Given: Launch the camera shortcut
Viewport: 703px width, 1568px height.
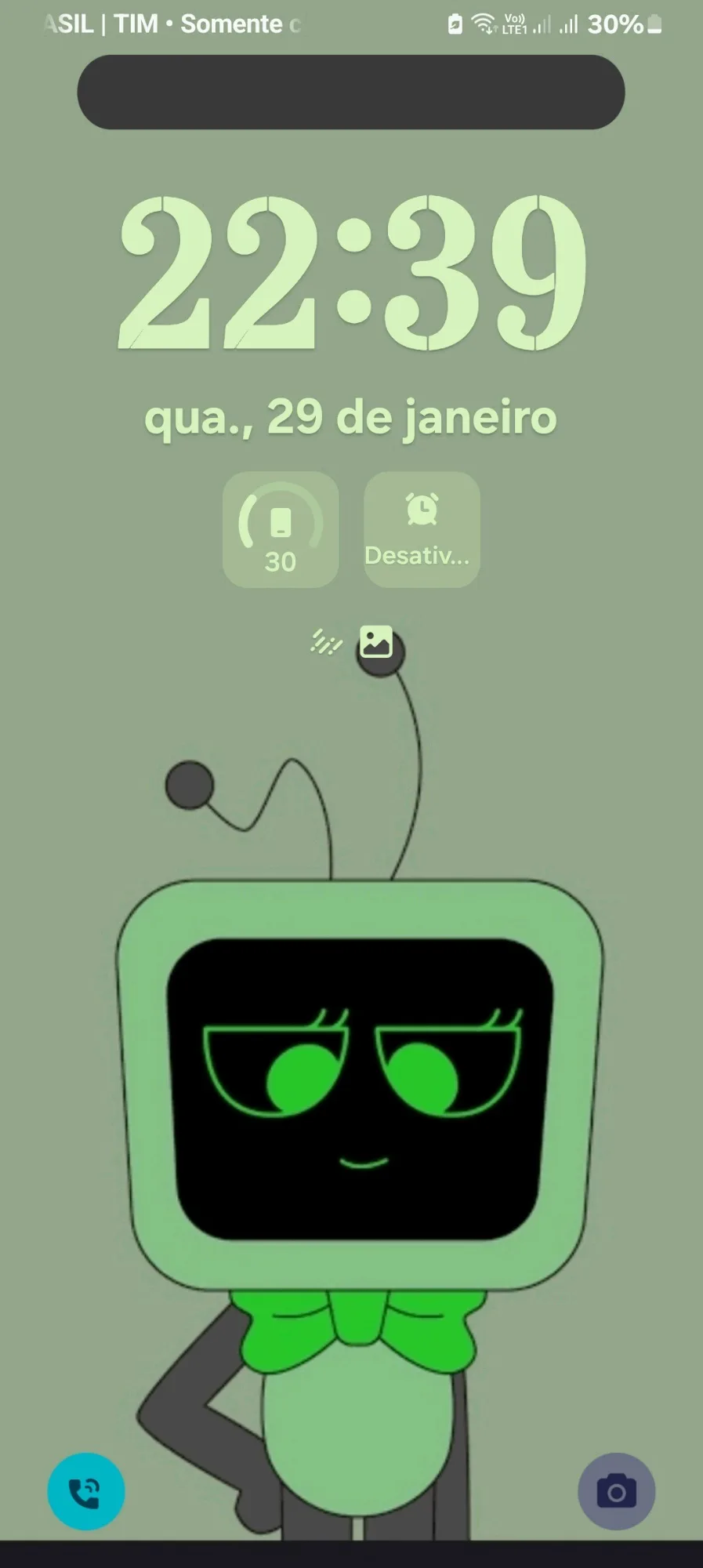Looking at the screenshot, I should [616, 1491].
